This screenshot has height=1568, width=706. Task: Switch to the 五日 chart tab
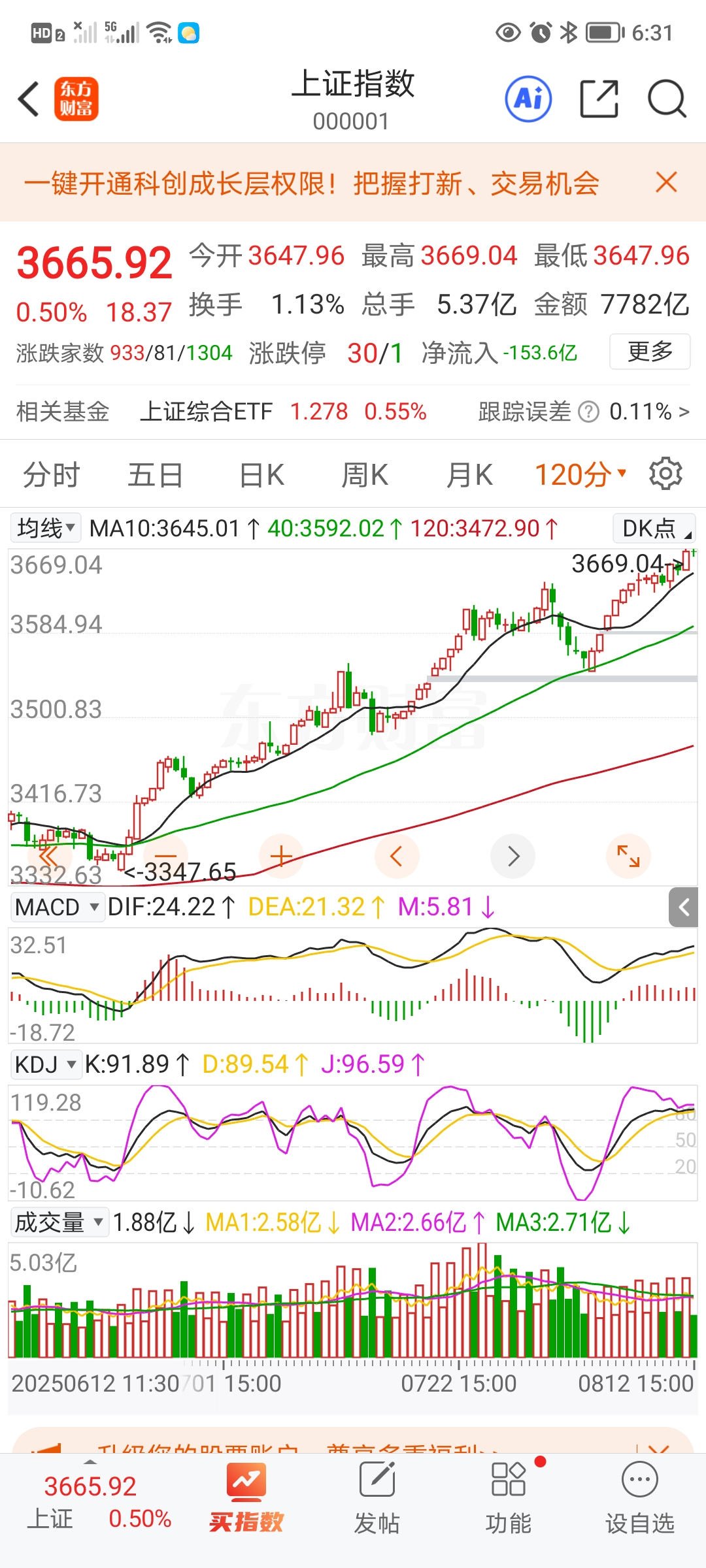tap(155, 475)
